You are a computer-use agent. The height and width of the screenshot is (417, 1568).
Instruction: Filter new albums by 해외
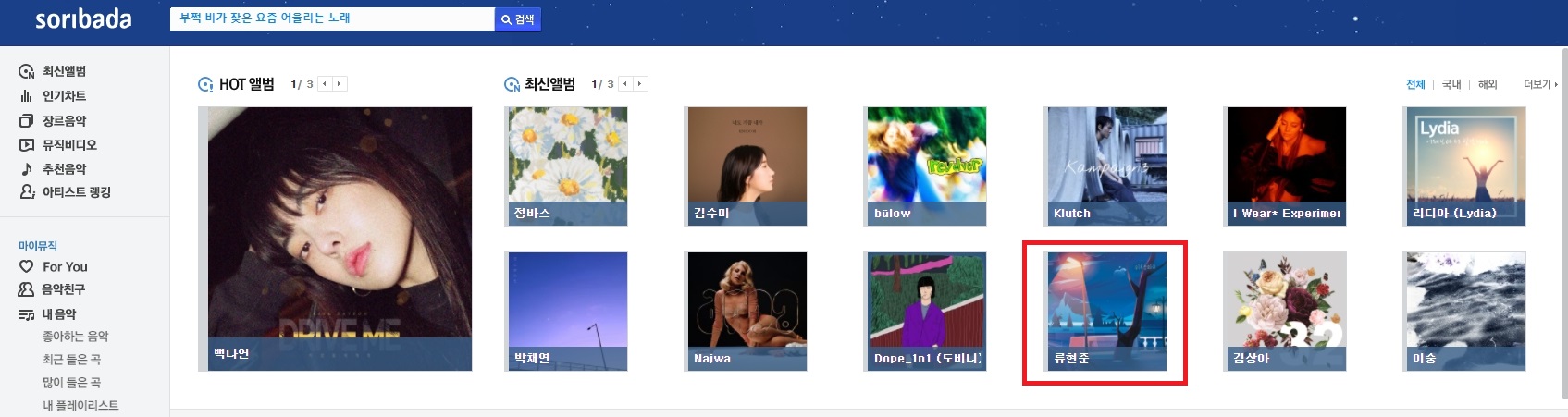point(1487,84)
